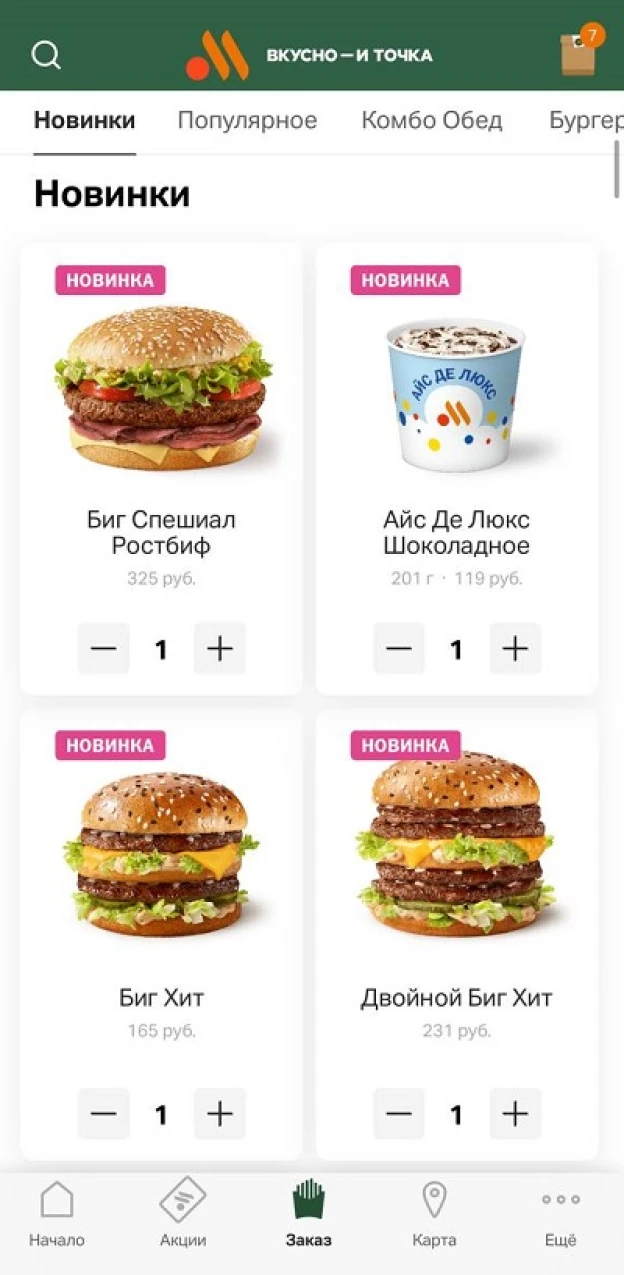The height and width of the screenshot is (1275, 624).
Task: Go to the Начало home tab
Action: pyautogui.click(x=57, y=1214)
